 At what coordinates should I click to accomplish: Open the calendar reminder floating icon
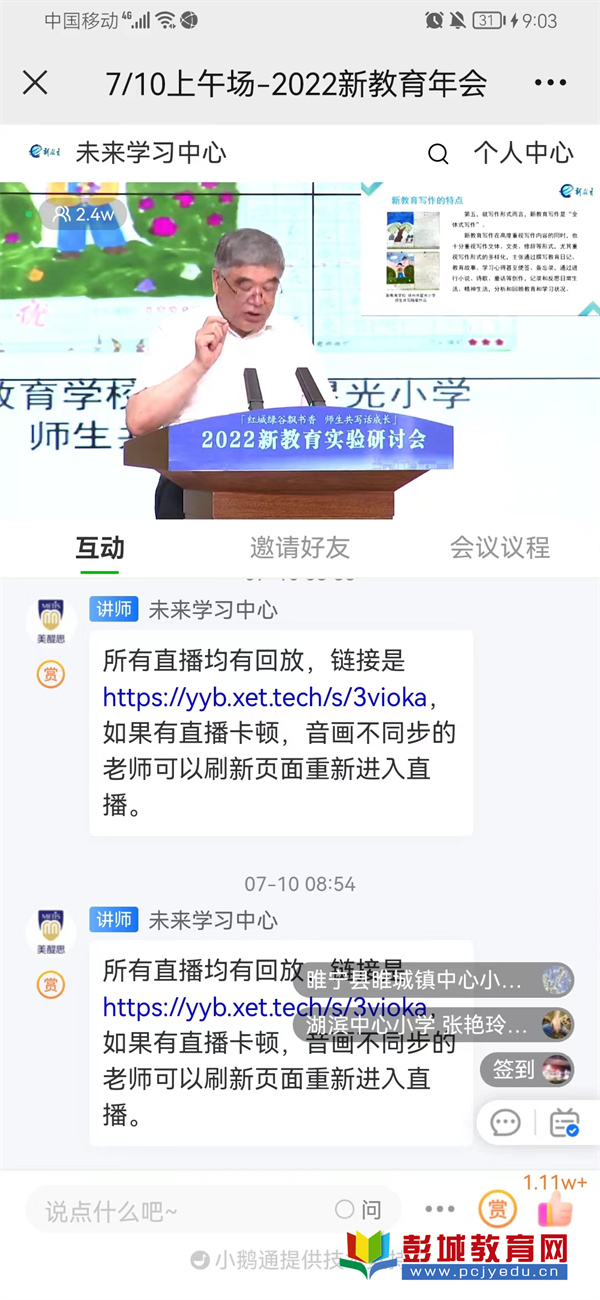pyautogui.click(x=565, y=1122)
